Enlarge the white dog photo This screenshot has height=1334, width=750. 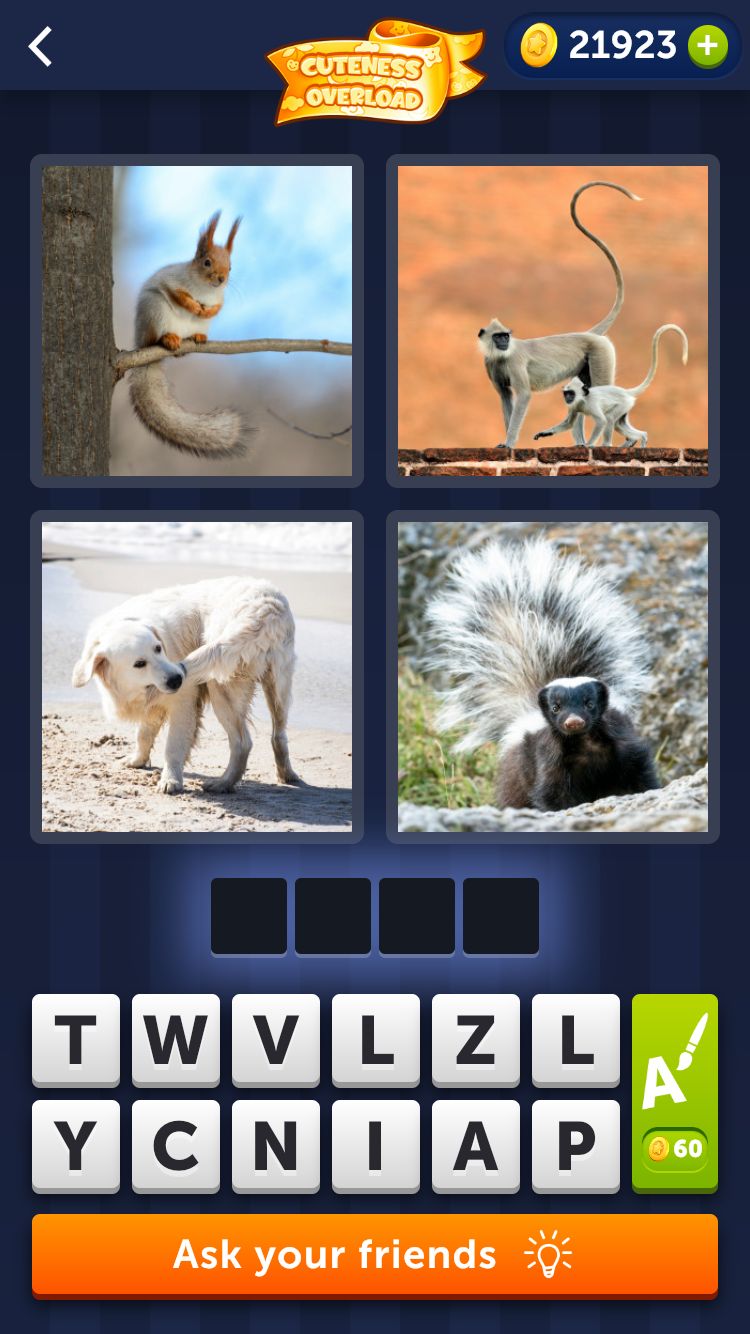[197, 677]
